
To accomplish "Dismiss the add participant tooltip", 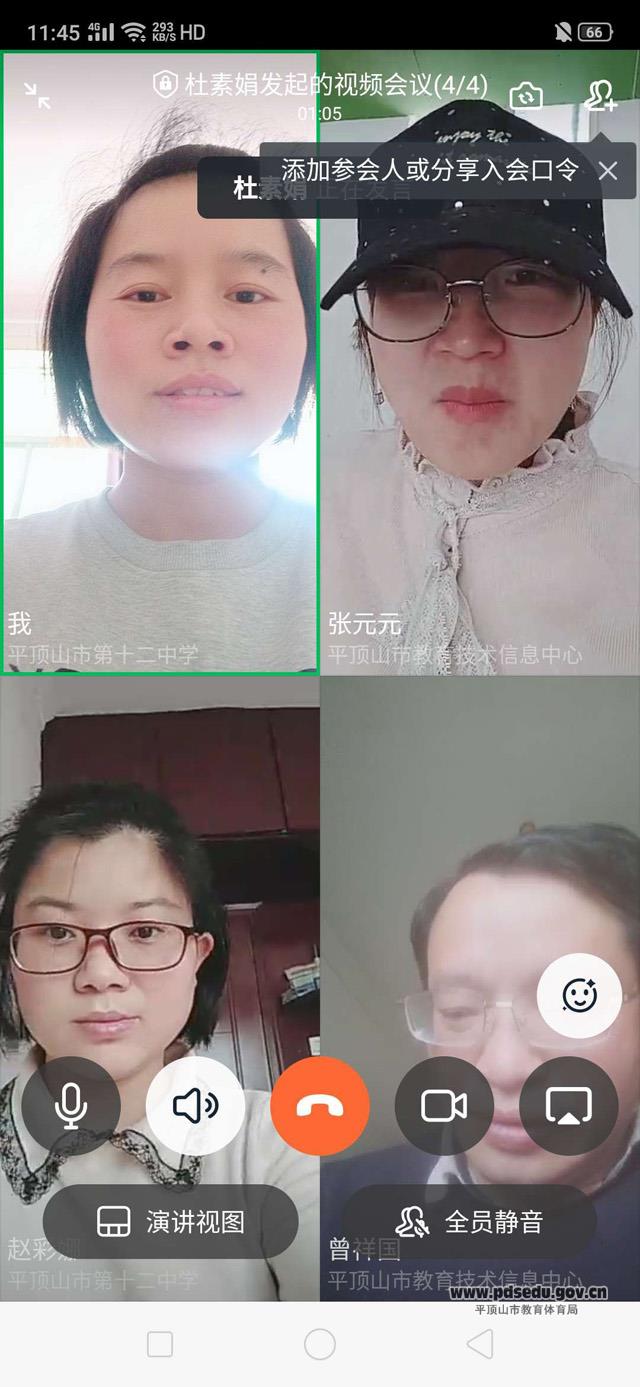I will (608, 171).
